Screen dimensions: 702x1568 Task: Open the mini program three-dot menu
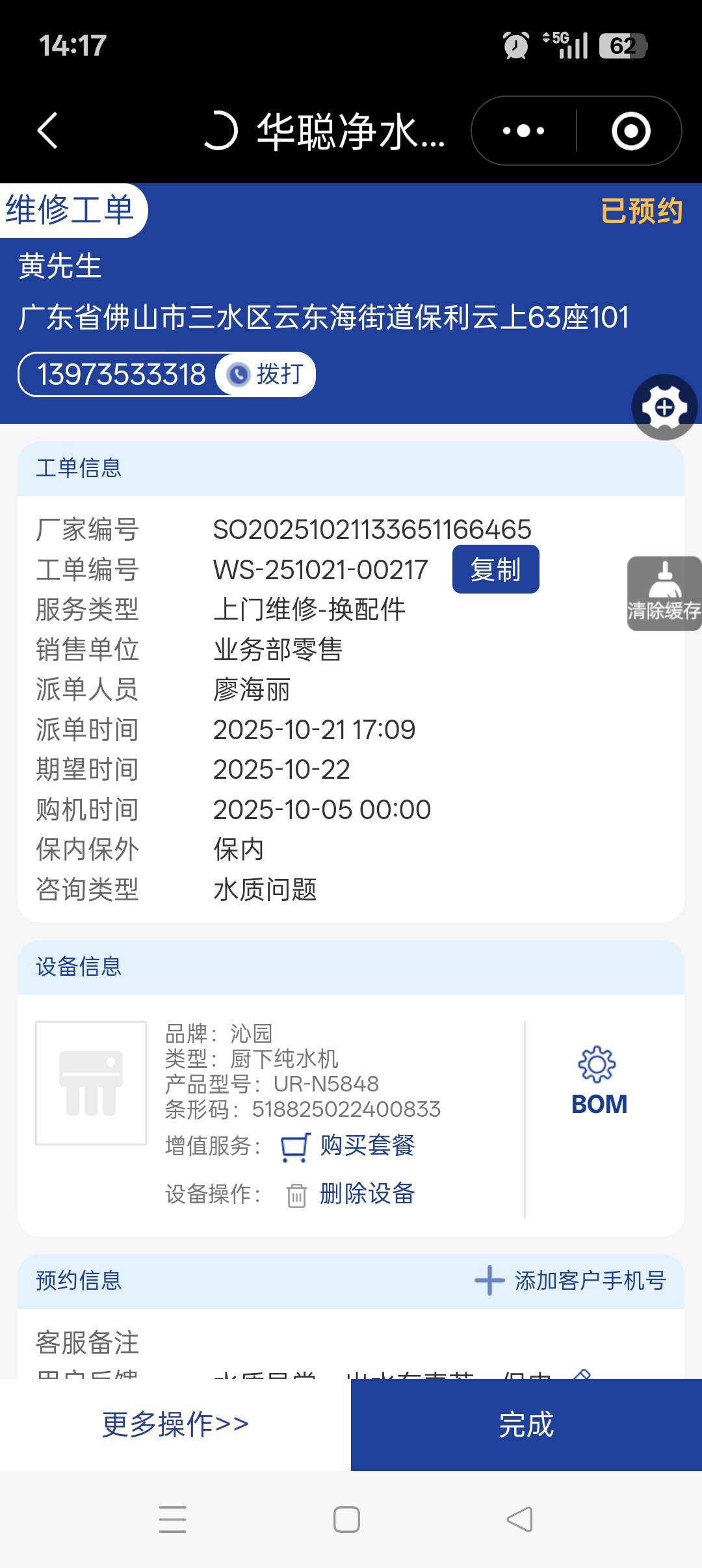pos(524,131)
